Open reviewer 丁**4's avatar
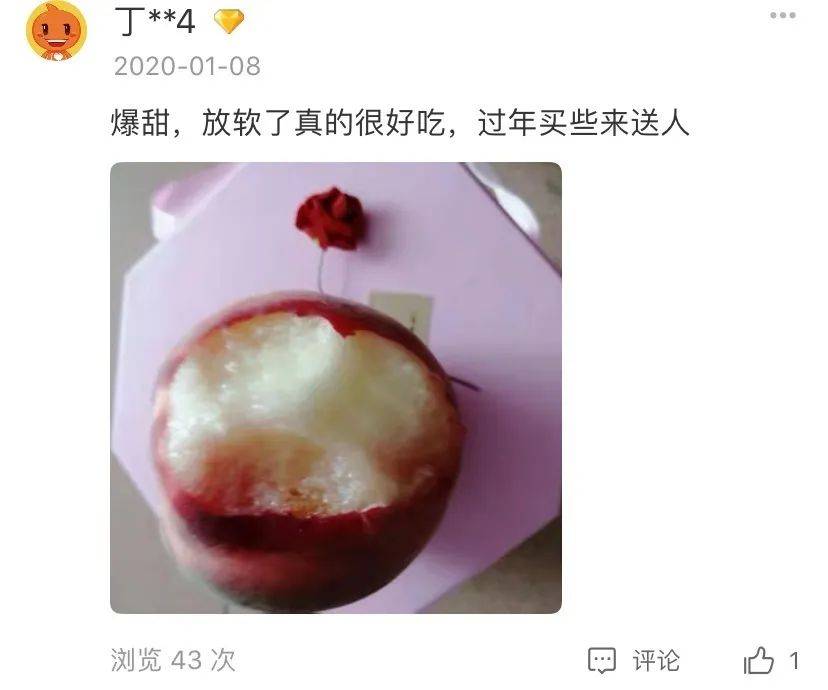This screenshot has width=828, height=690. coord(56,31)
